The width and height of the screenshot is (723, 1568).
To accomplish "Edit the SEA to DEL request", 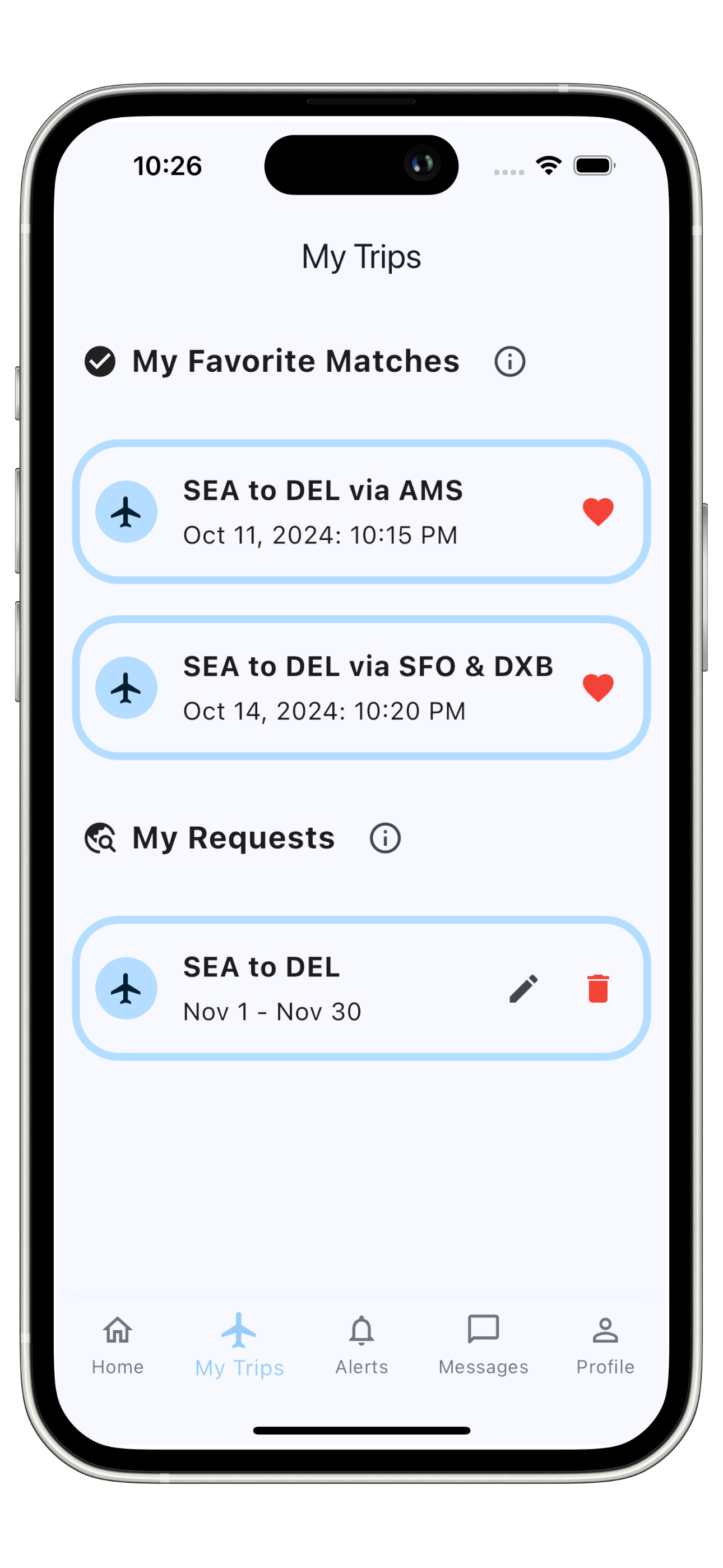I will click(x=523, y=989).
